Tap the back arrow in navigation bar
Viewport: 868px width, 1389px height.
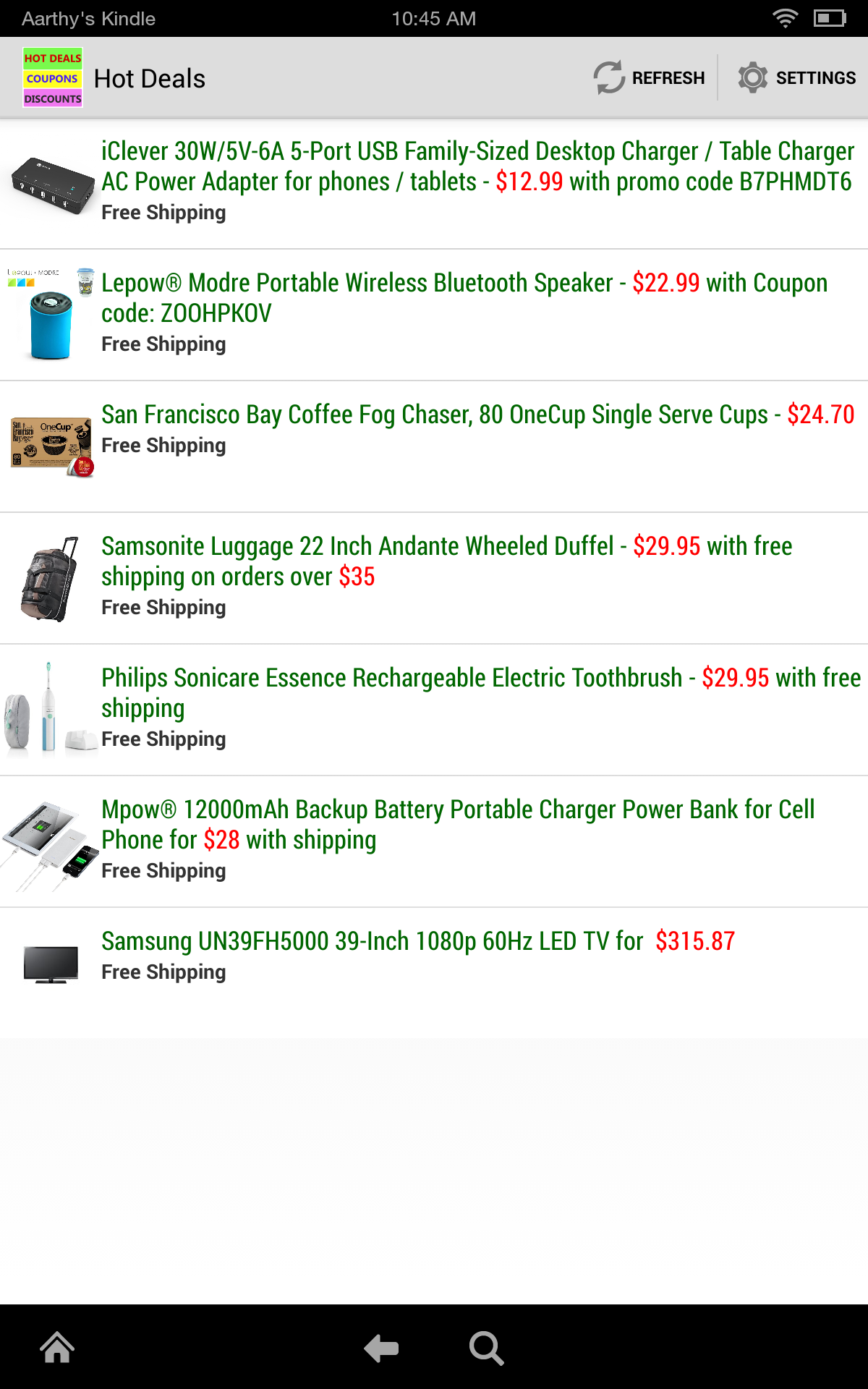point(381,1348)
